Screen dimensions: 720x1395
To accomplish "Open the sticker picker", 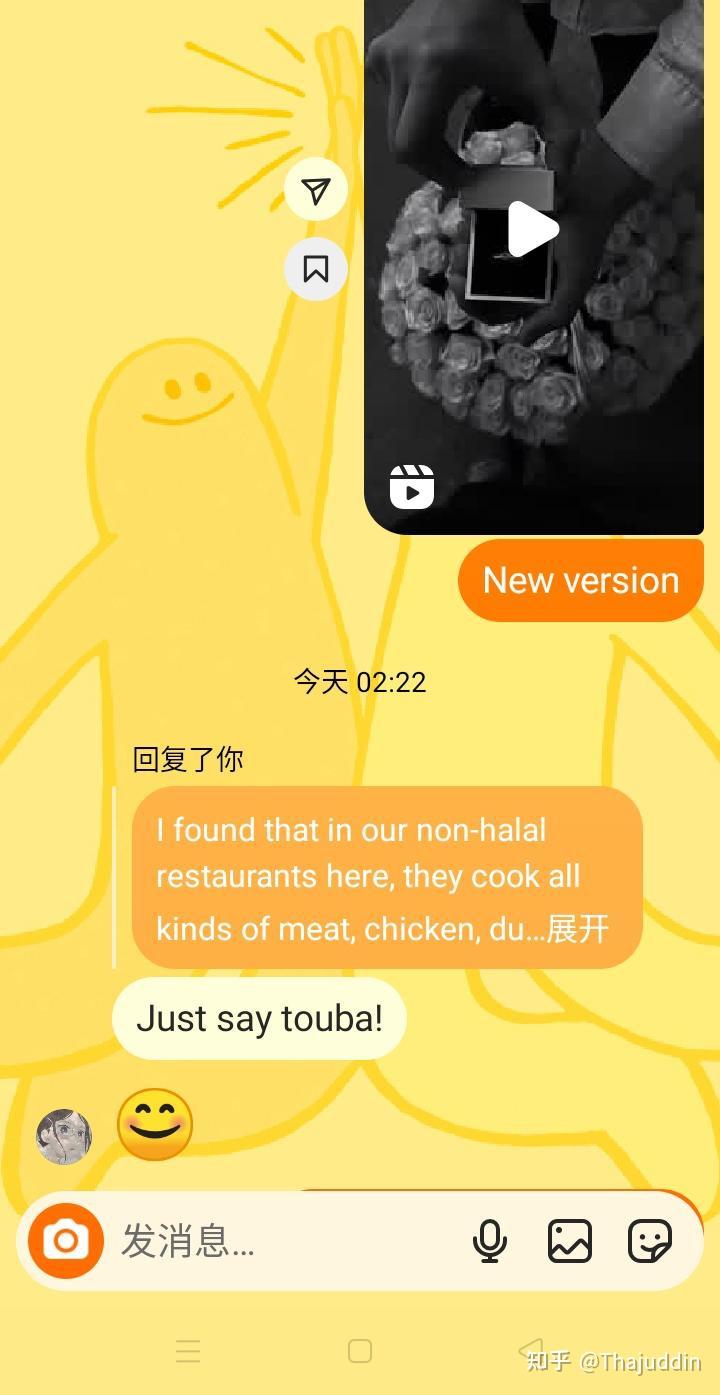I will (650, 1241).
